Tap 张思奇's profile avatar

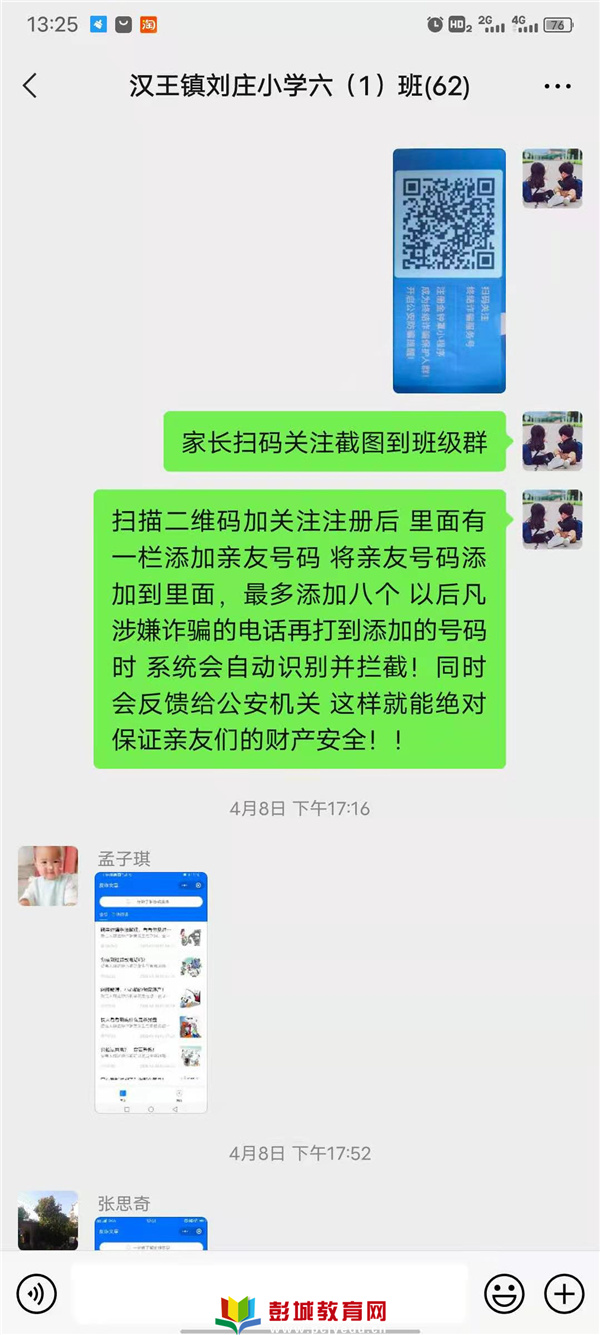tap(48, 1220)
